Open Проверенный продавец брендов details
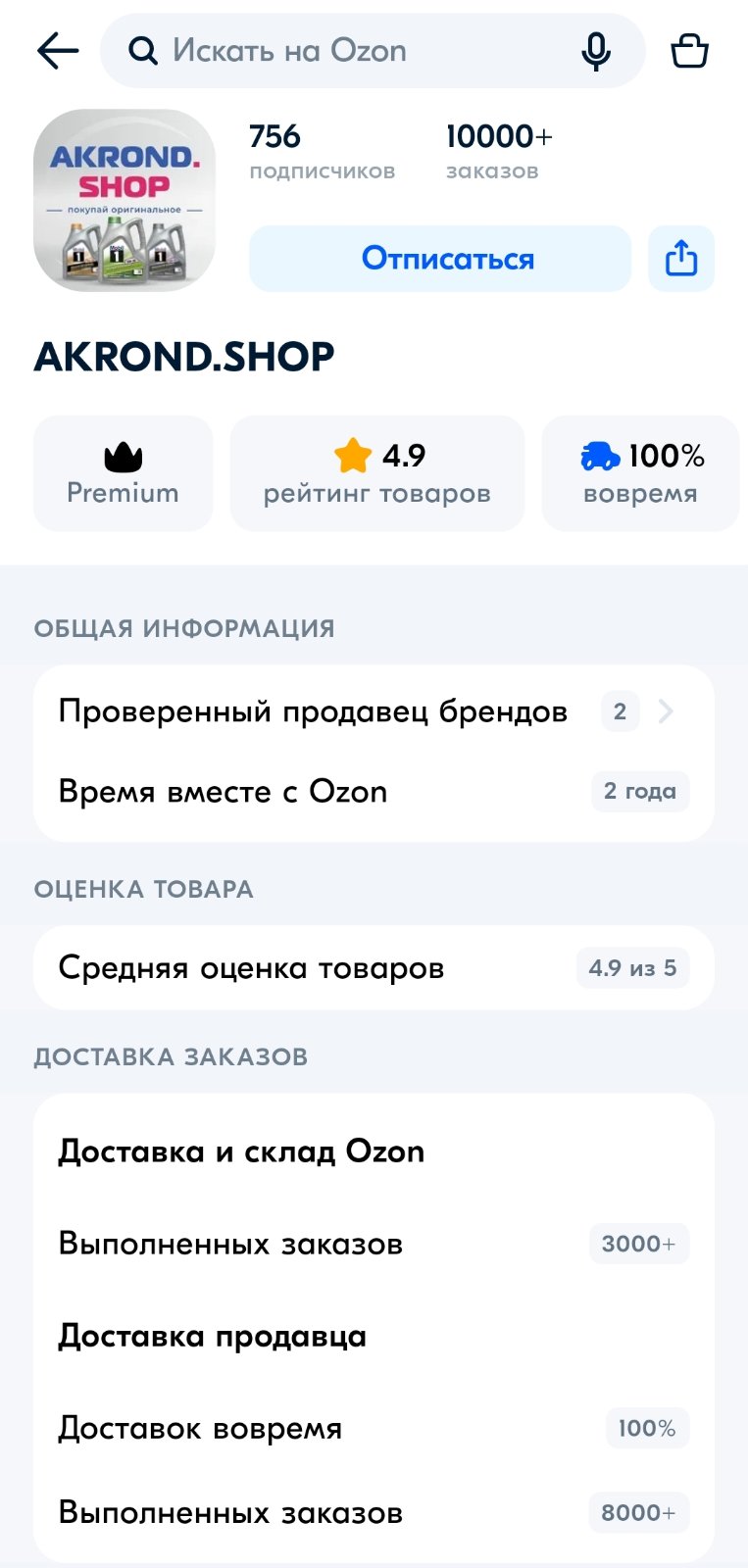 pos(374,710)
